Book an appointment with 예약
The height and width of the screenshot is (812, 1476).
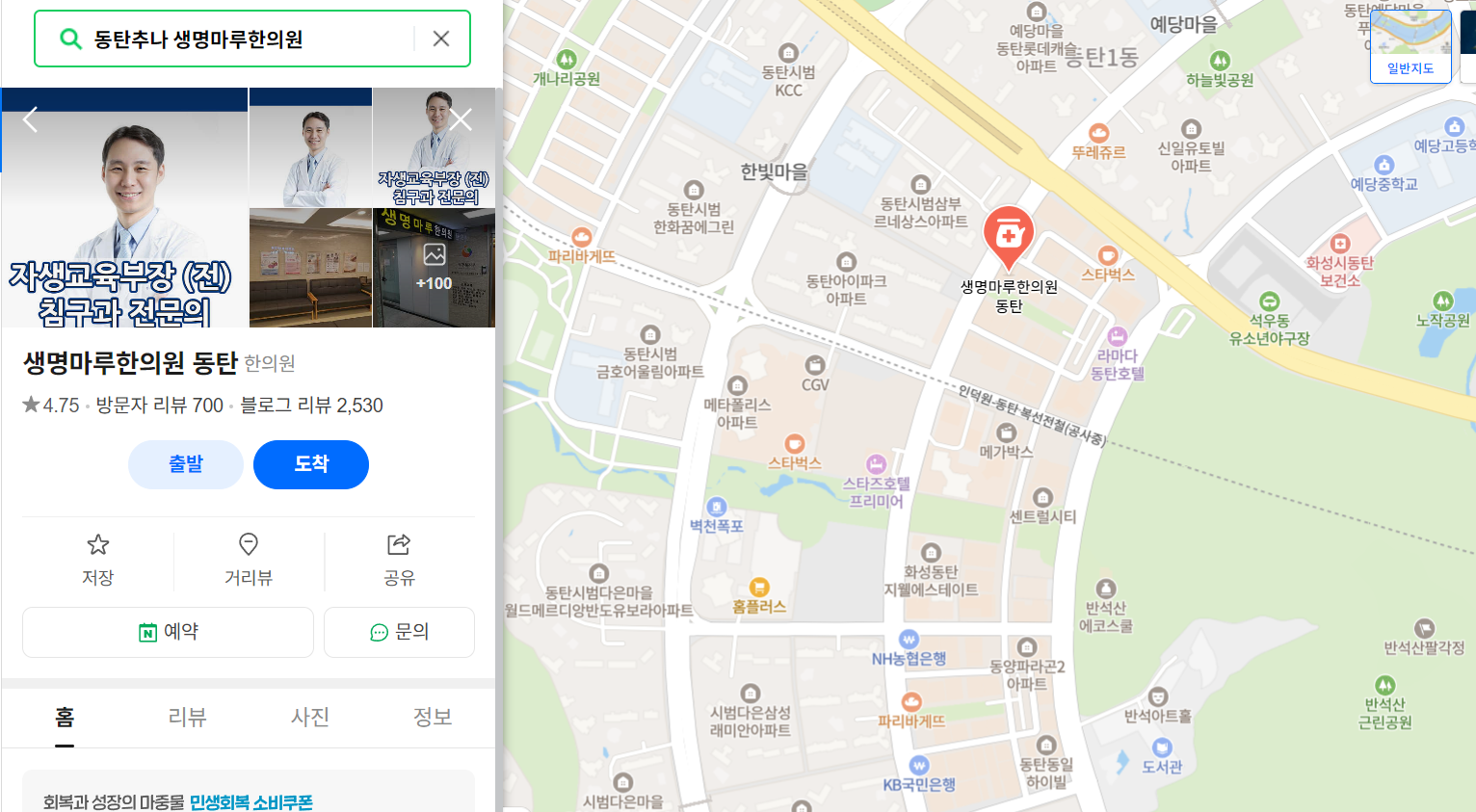click(x=169, y=632)
